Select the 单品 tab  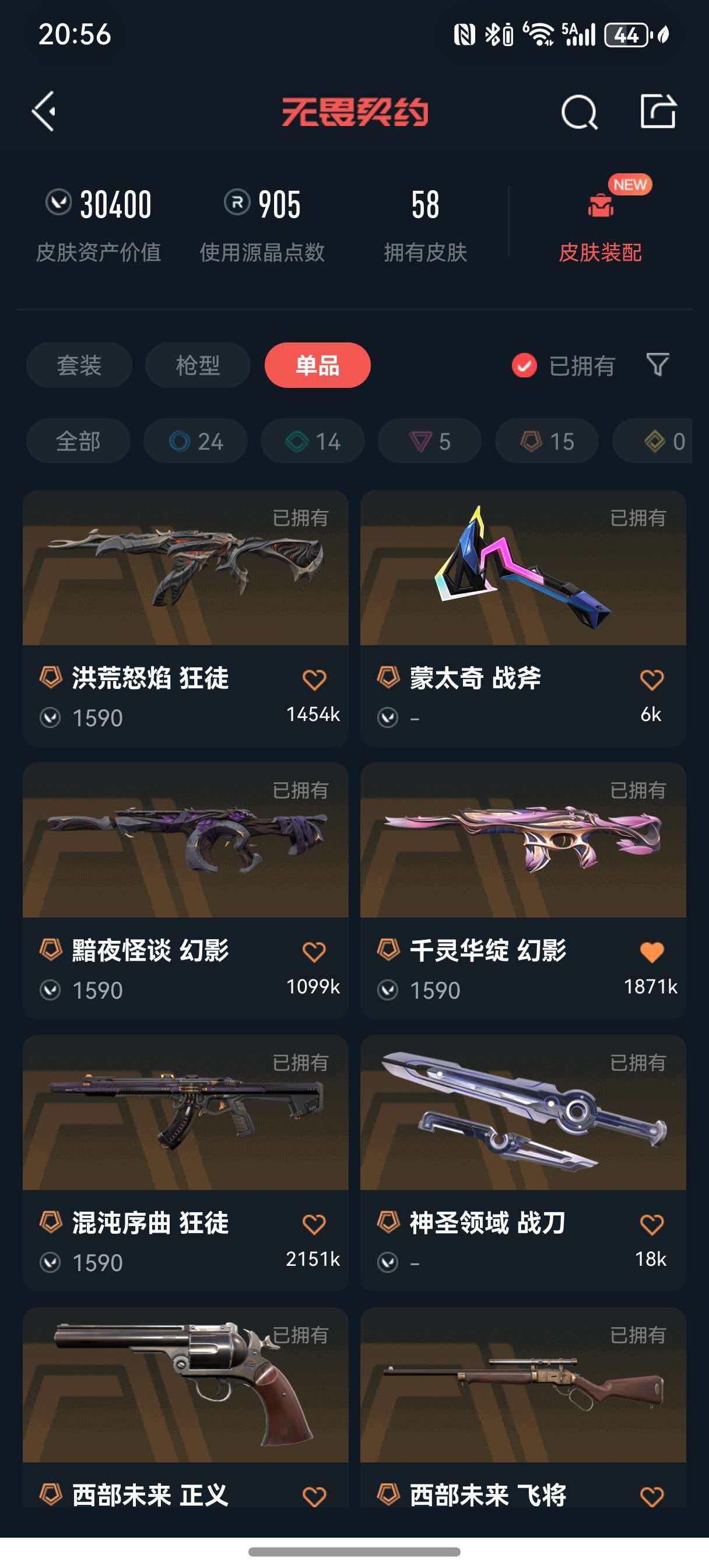tap(317, 365)
